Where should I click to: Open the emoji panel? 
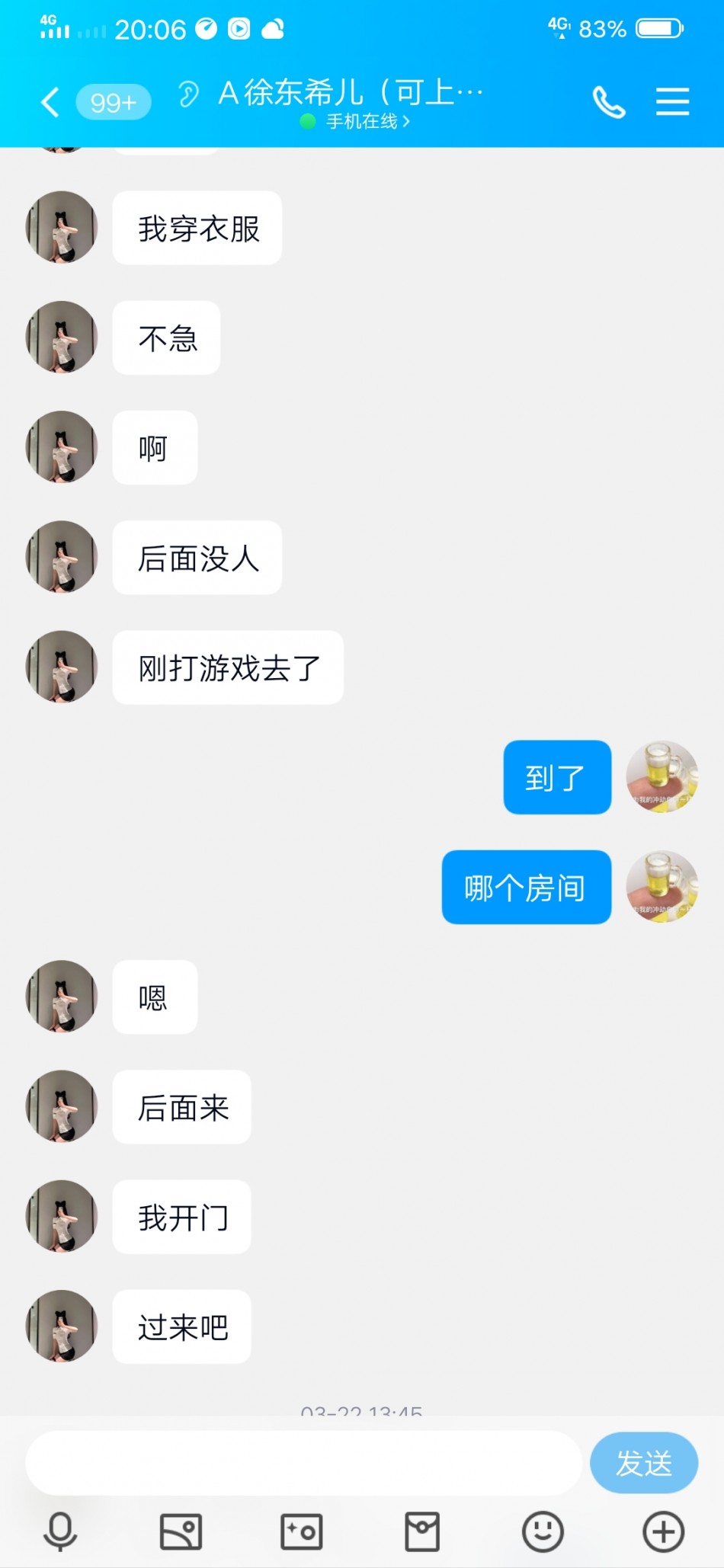pyautogui.click(x=543, y=1531)
